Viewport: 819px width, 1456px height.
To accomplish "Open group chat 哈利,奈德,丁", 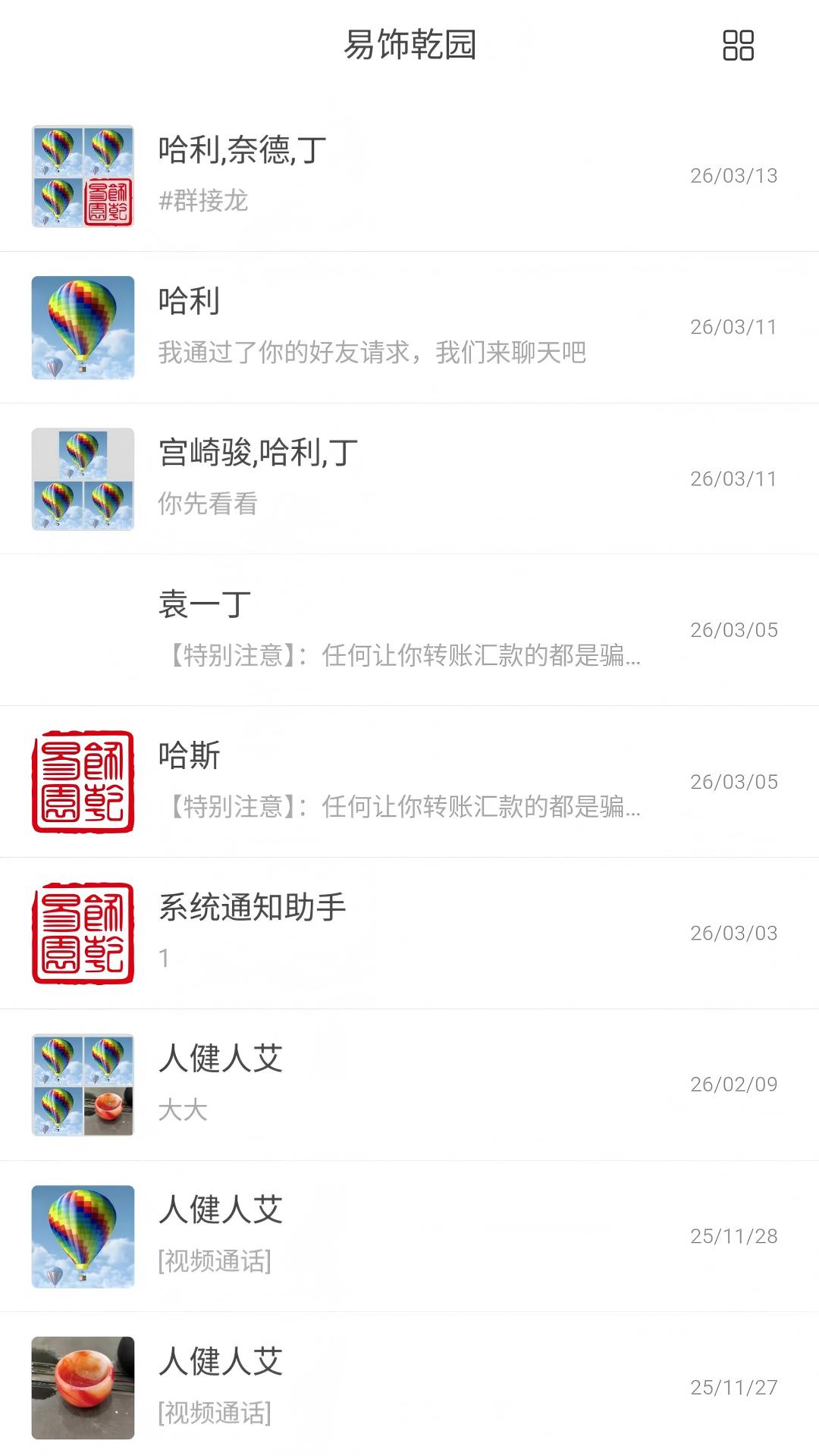I will tap(409, 176).
